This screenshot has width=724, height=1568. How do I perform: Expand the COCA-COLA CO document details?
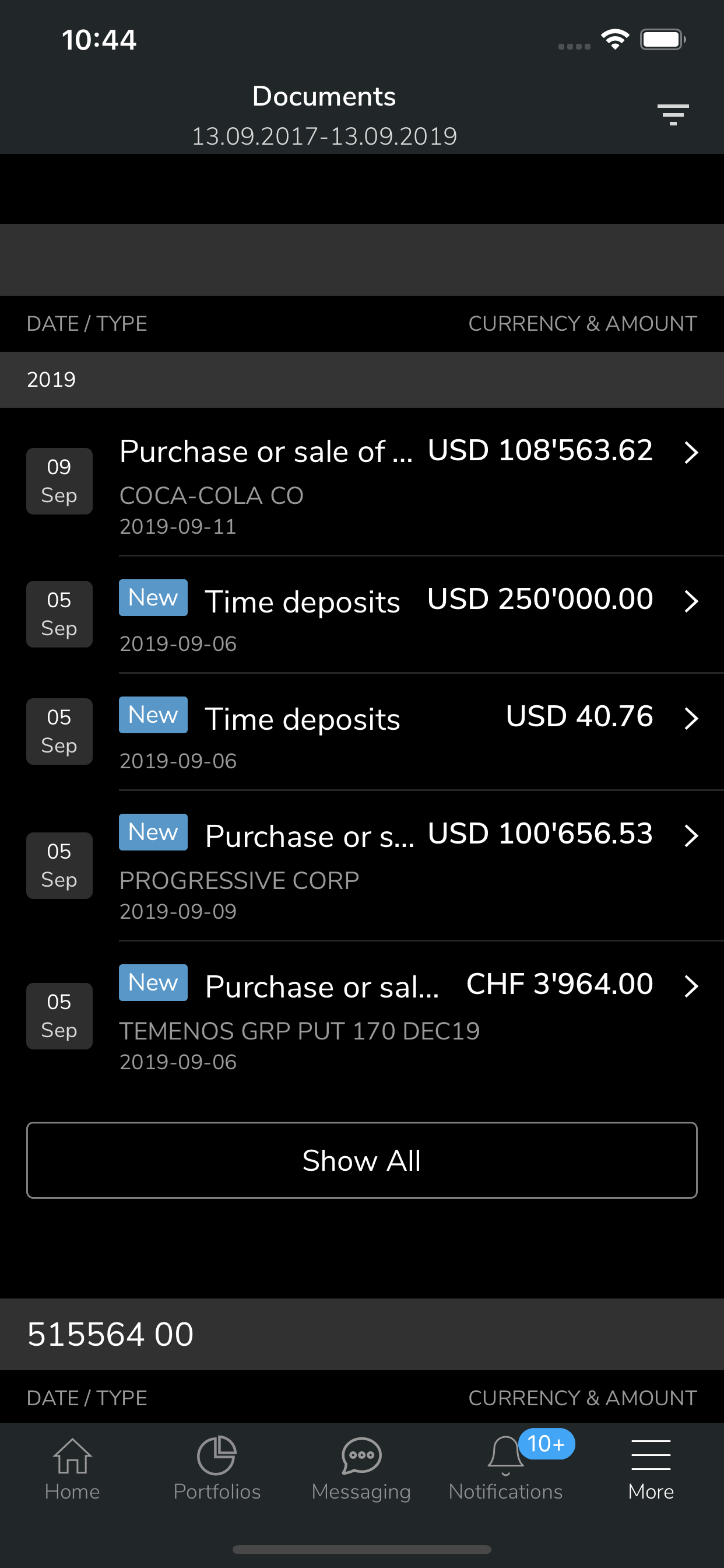pos(691,453)
